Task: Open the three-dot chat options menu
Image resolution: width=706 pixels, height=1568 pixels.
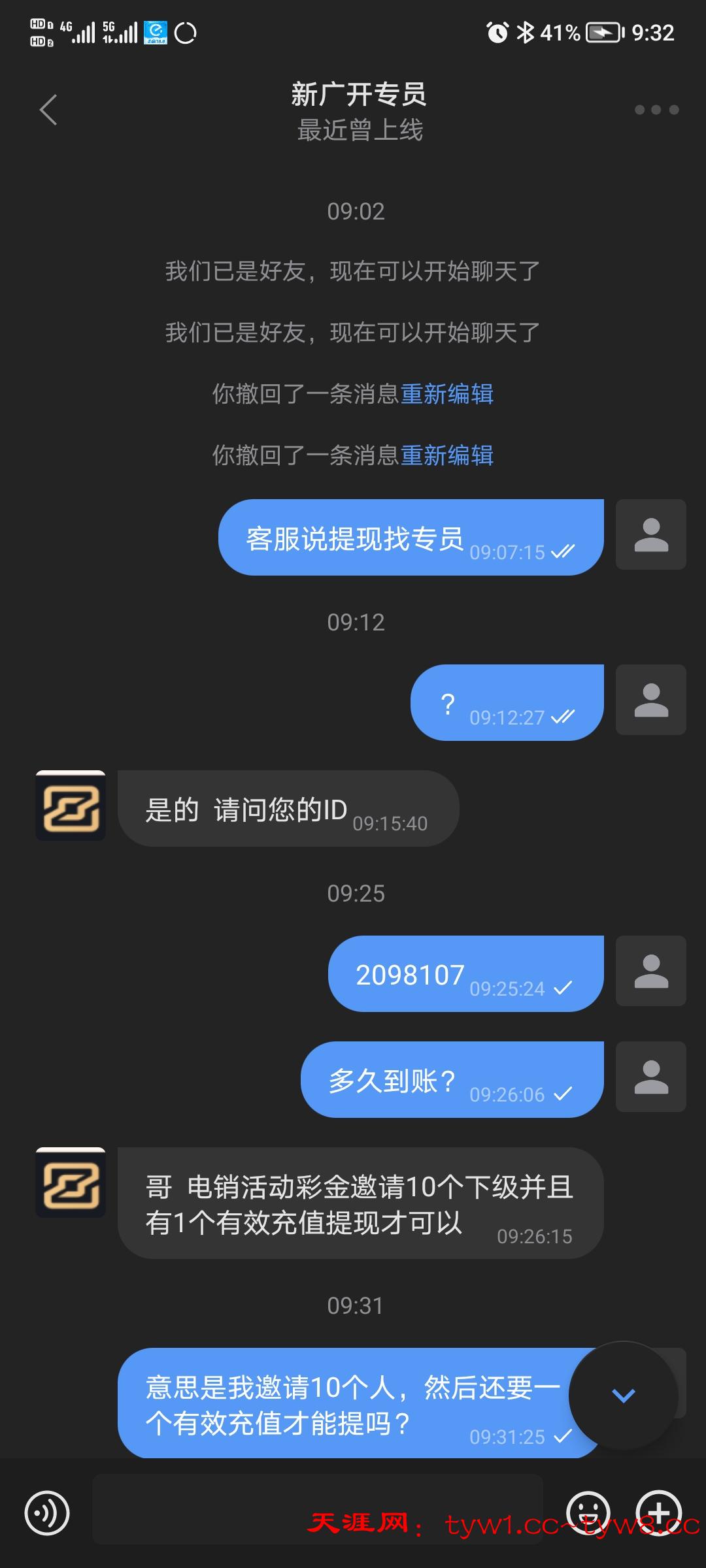Action: pos(656,110)
